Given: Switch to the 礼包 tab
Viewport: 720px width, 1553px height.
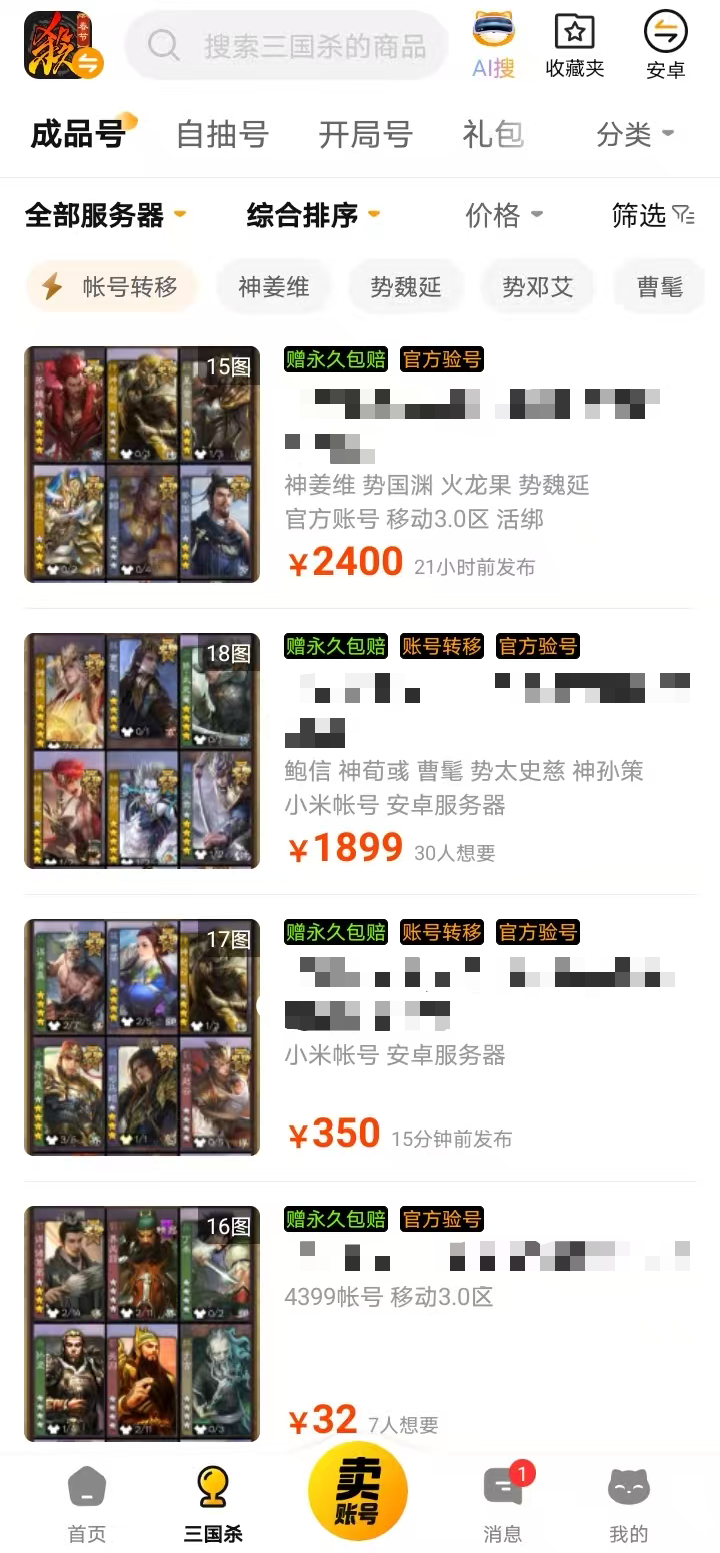Looking at the screenshot, I should point(493,134).
